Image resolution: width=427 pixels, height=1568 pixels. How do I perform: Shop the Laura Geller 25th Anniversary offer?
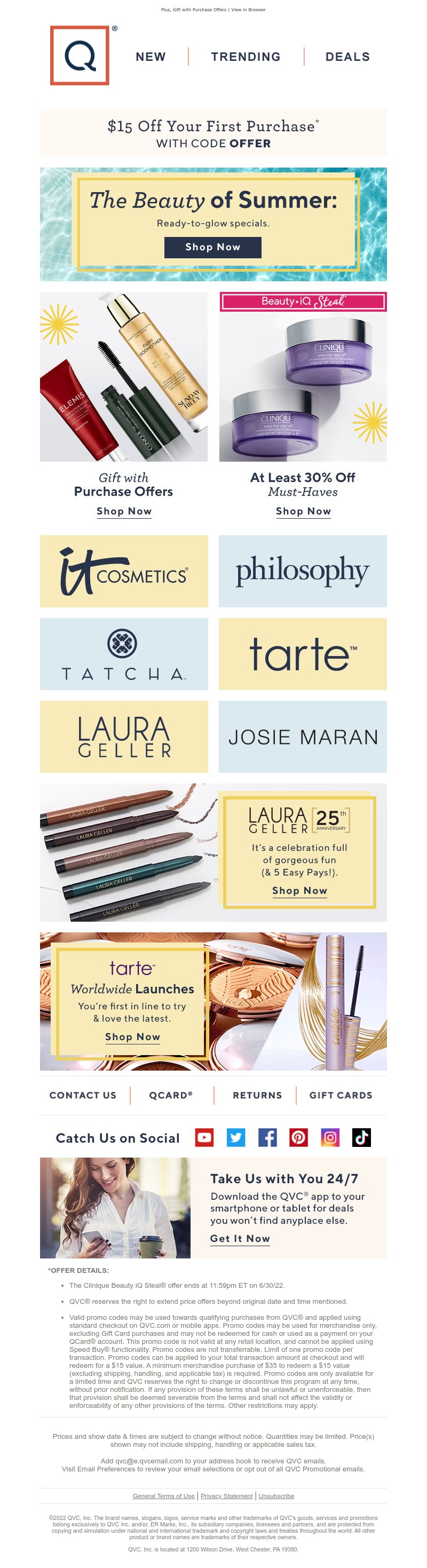pos(299,891)
